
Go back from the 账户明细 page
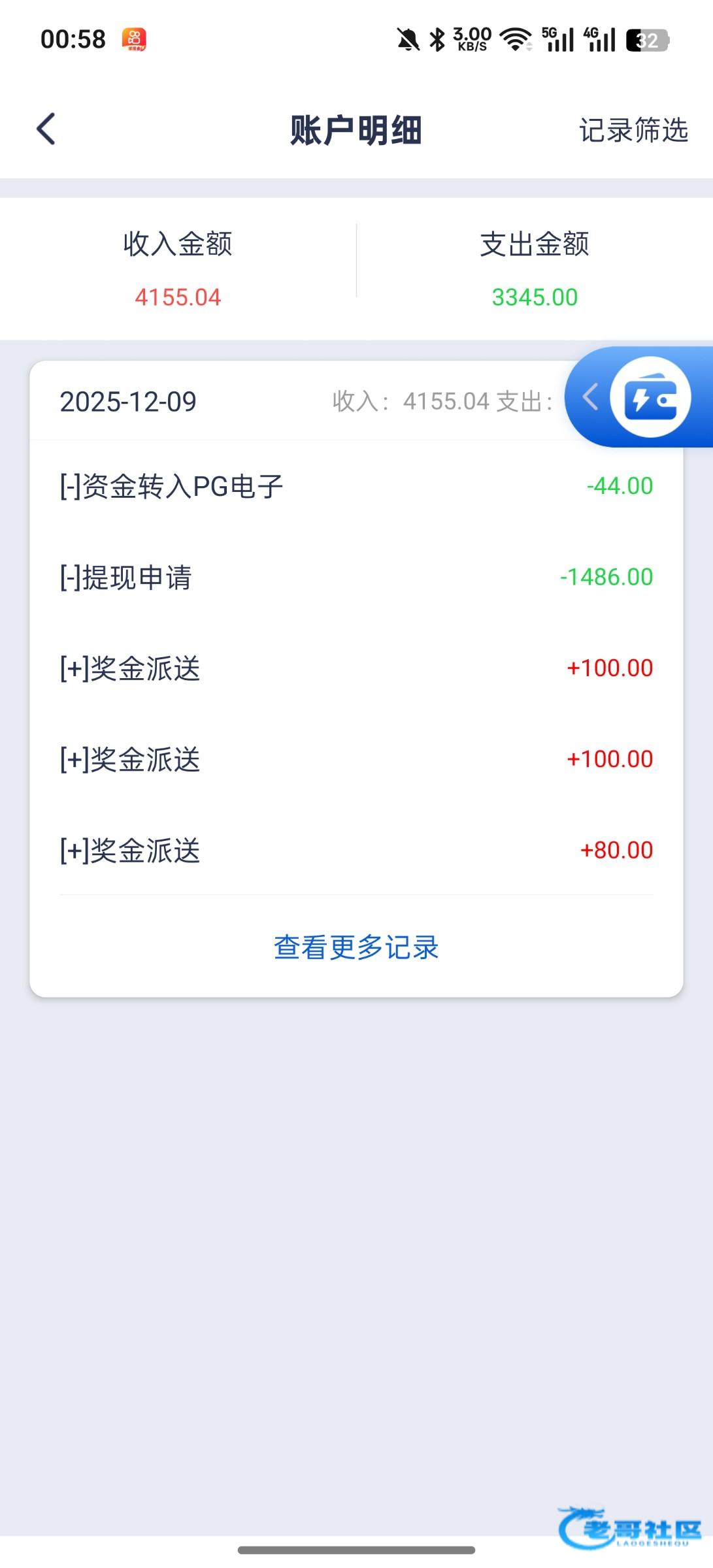click(46, 129)
